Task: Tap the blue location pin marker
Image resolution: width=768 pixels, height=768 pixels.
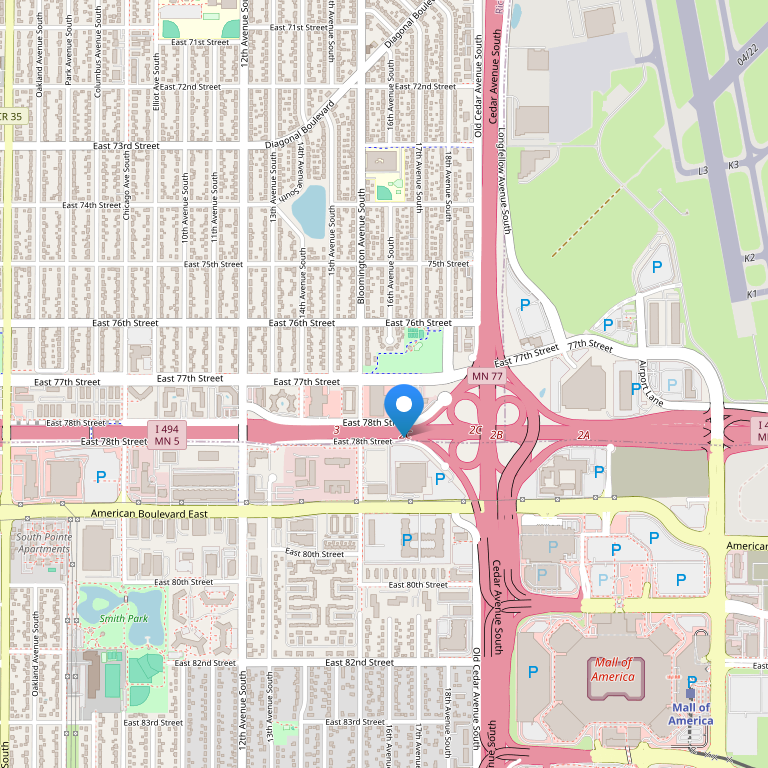Action: [404, 406]
